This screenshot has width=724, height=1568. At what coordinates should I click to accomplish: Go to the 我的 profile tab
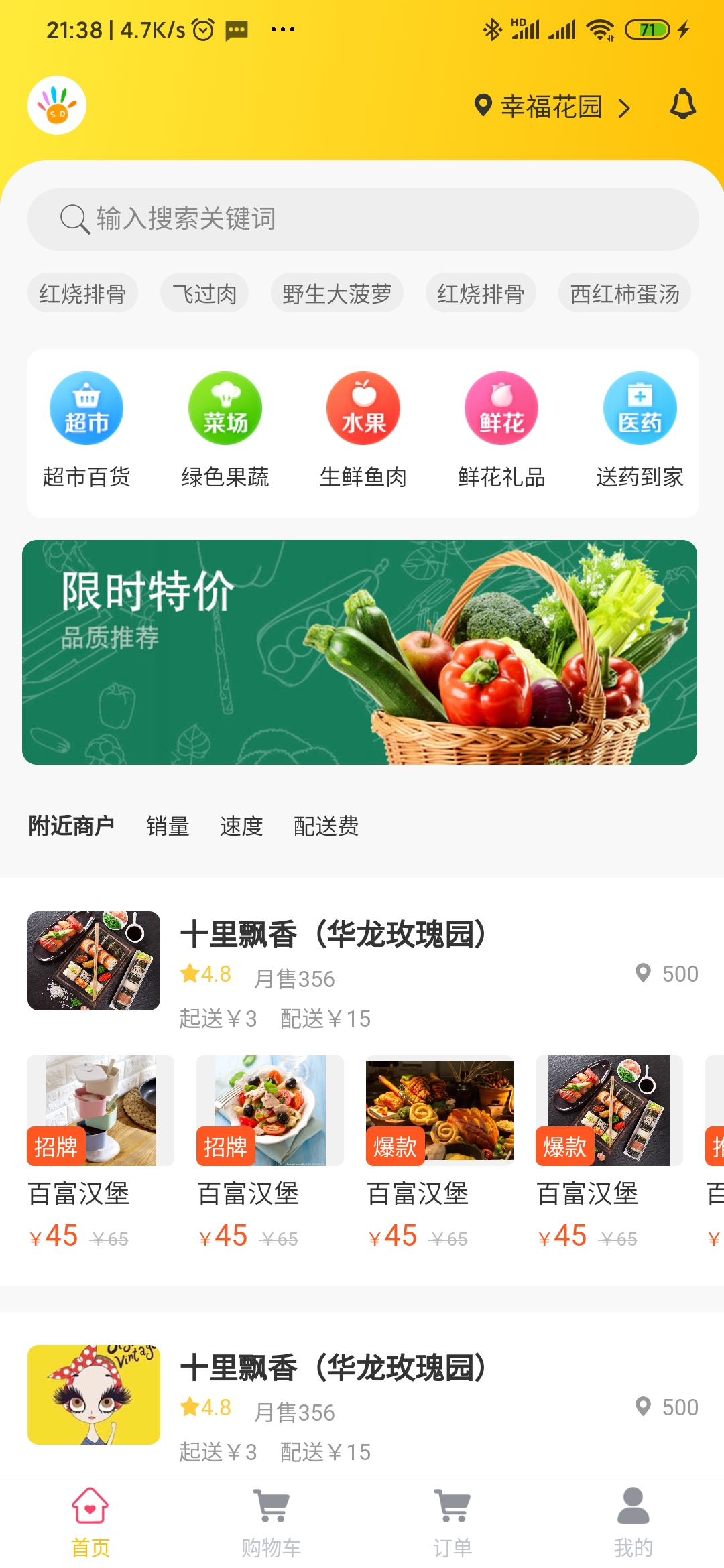pyautogui.click(x=633, y=1522)
